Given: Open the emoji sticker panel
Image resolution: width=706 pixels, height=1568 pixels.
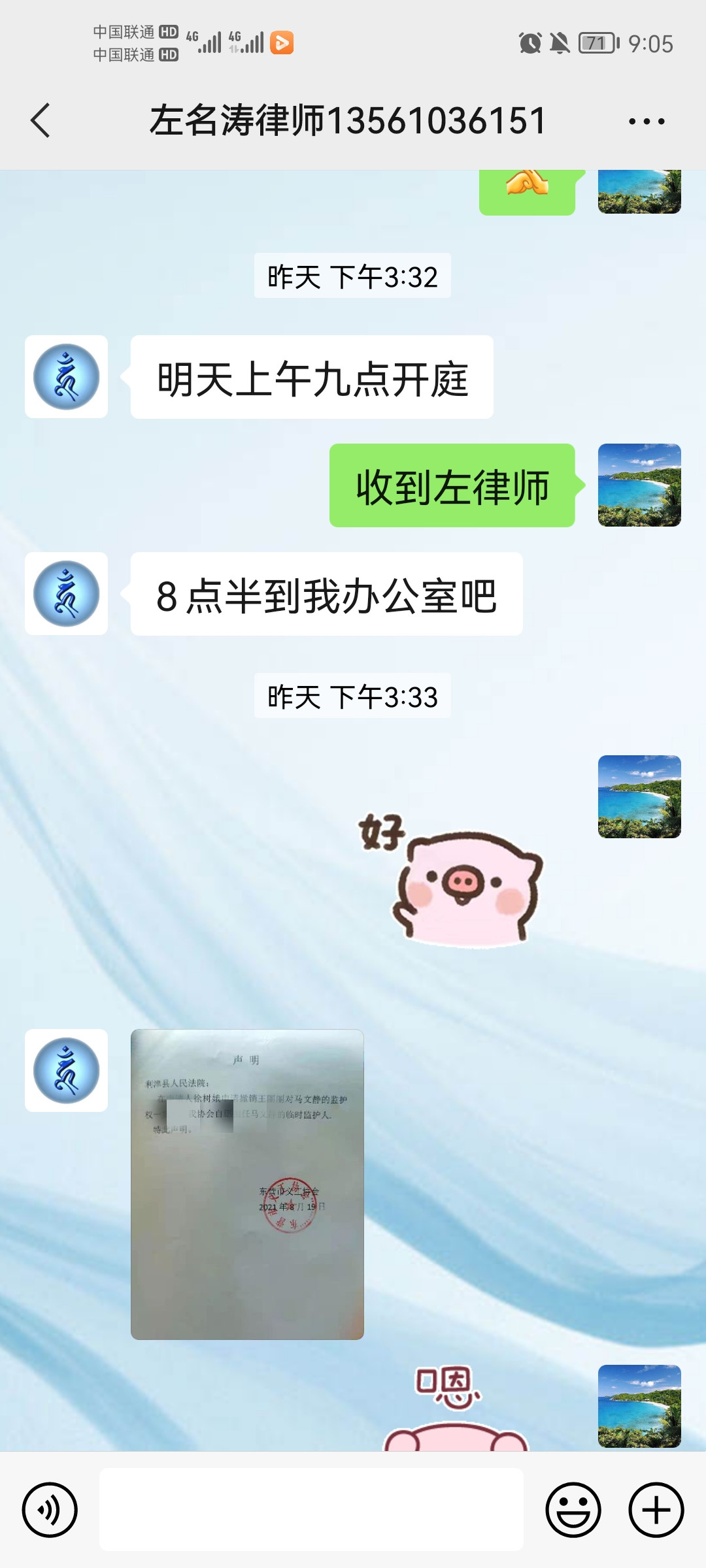Looking at the screenshot, I should [573, 1510].
